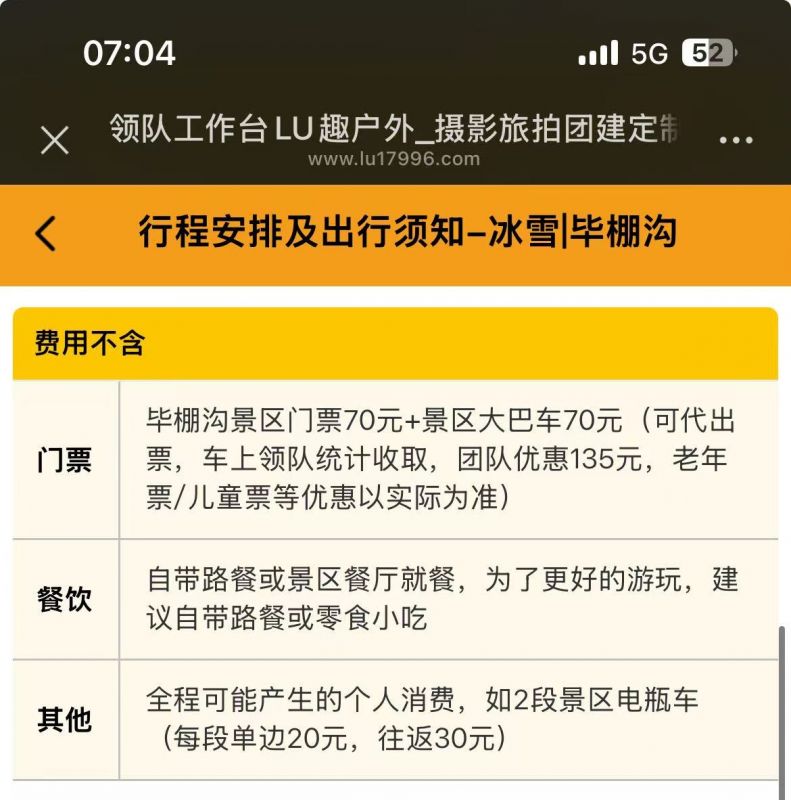Go back from 行程安排及出行须知 page
791x800 pixels.
click(x=46, y=233)
